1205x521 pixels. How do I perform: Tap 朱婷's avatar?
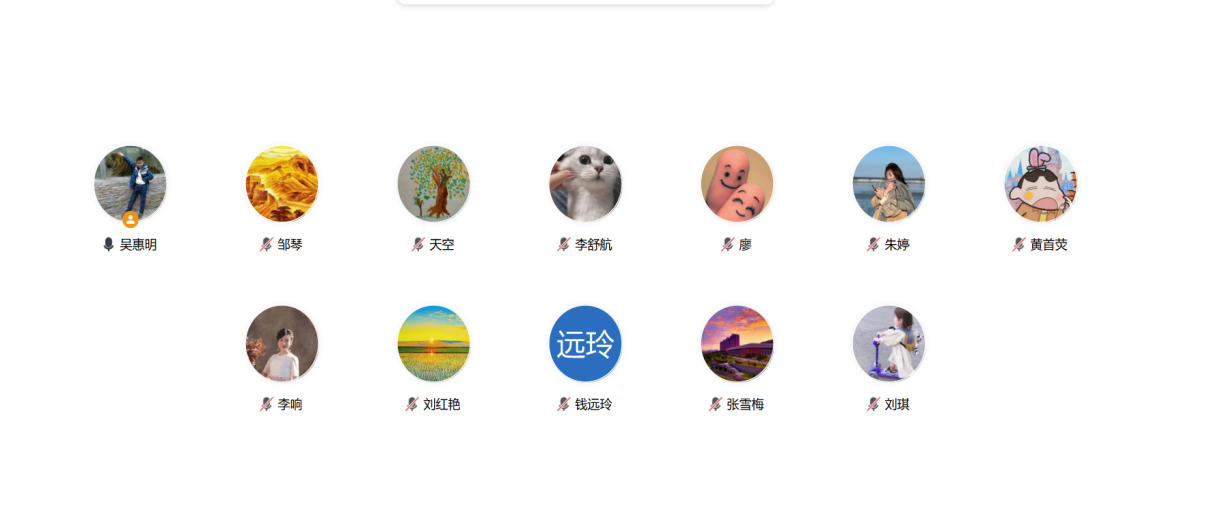coord(889,183)
